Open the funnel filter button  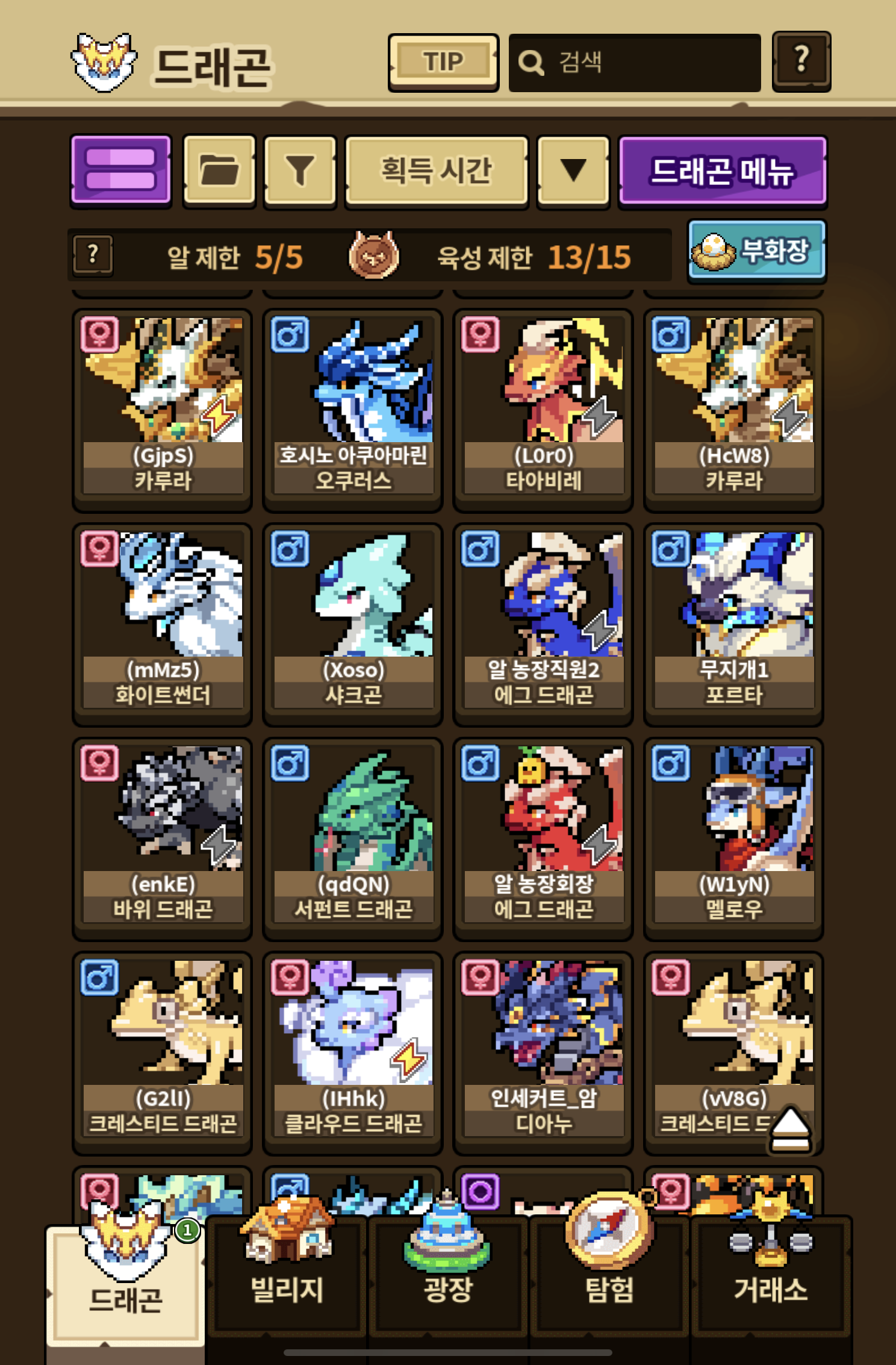[300, 170]
